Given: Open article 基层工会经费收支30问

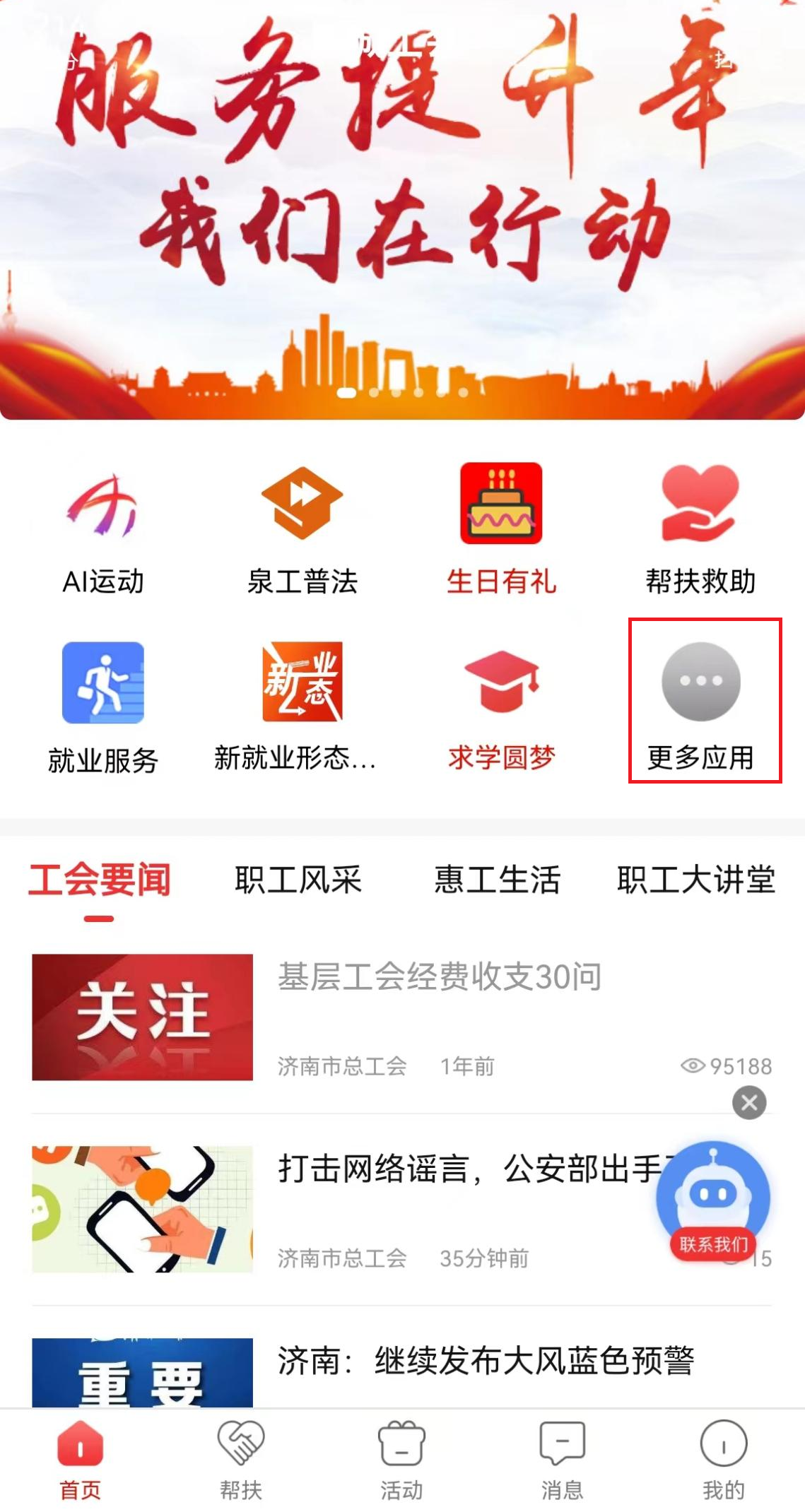Looking at the screenshot, I should pos(438,977).
